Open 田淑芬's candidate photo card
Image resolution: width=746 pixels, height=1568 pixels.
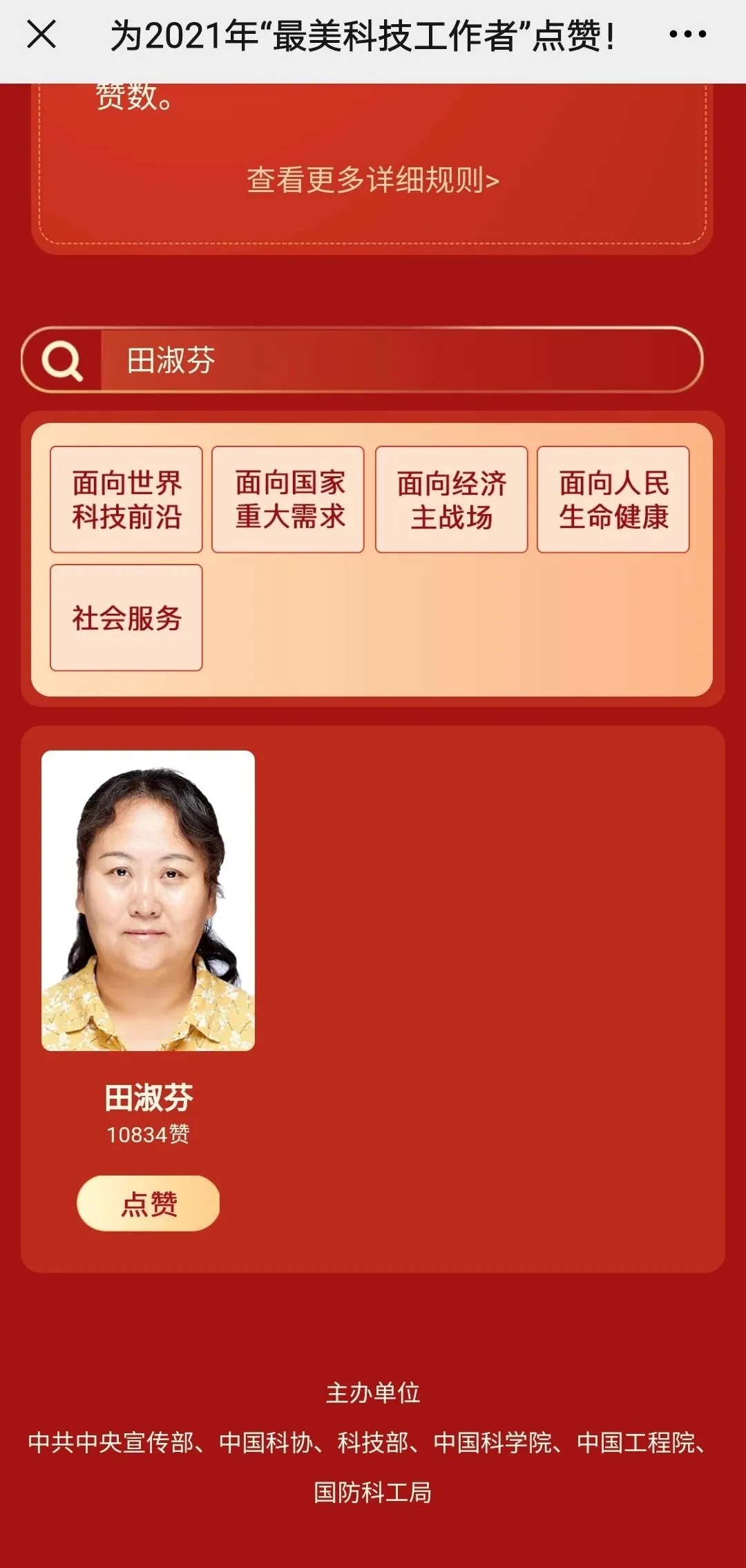148,900
